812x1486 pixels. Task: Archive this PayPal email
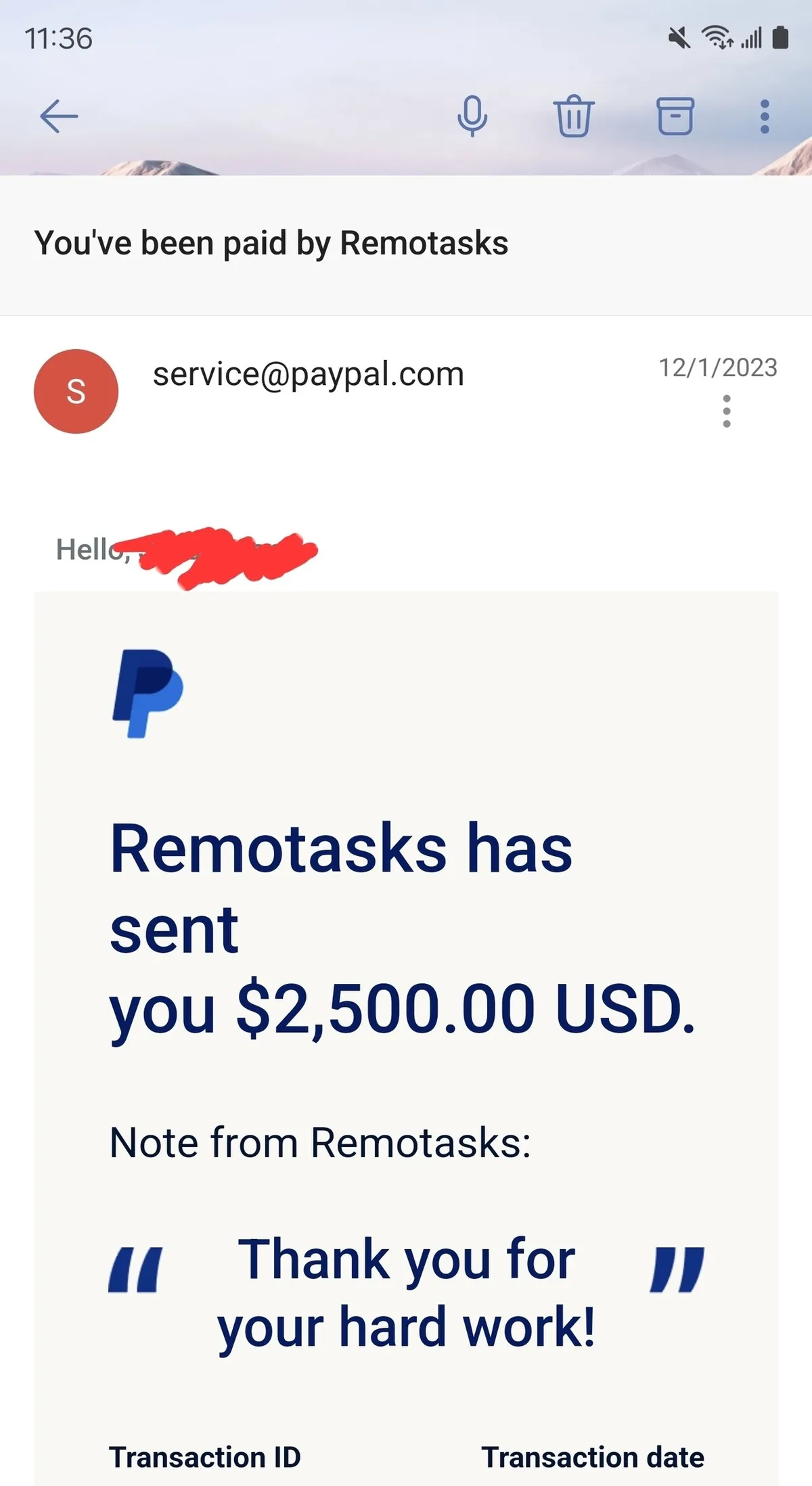pyautogui.click(x=675, y=116)
